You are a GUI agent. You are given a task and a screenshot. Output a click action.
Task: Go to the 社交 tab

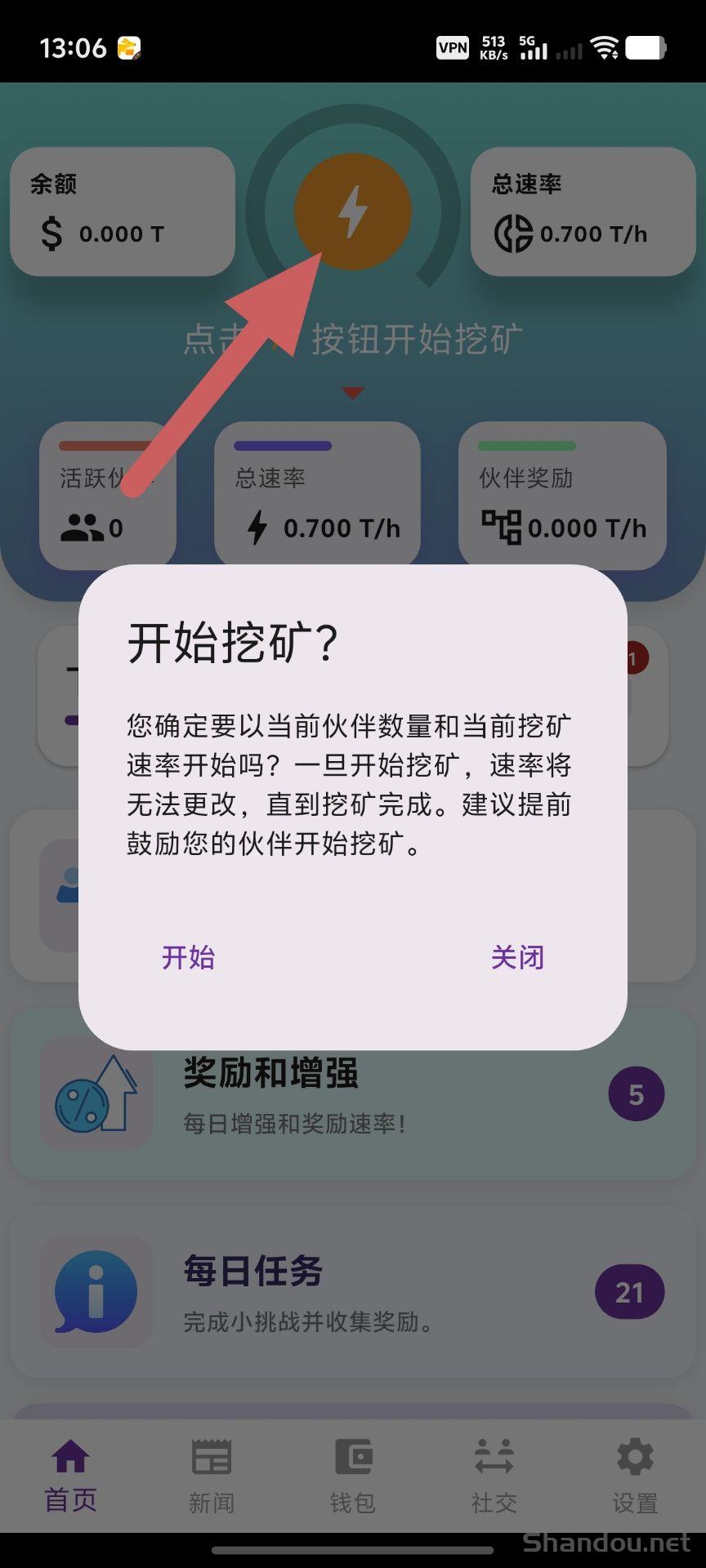tap(494, 1477)
